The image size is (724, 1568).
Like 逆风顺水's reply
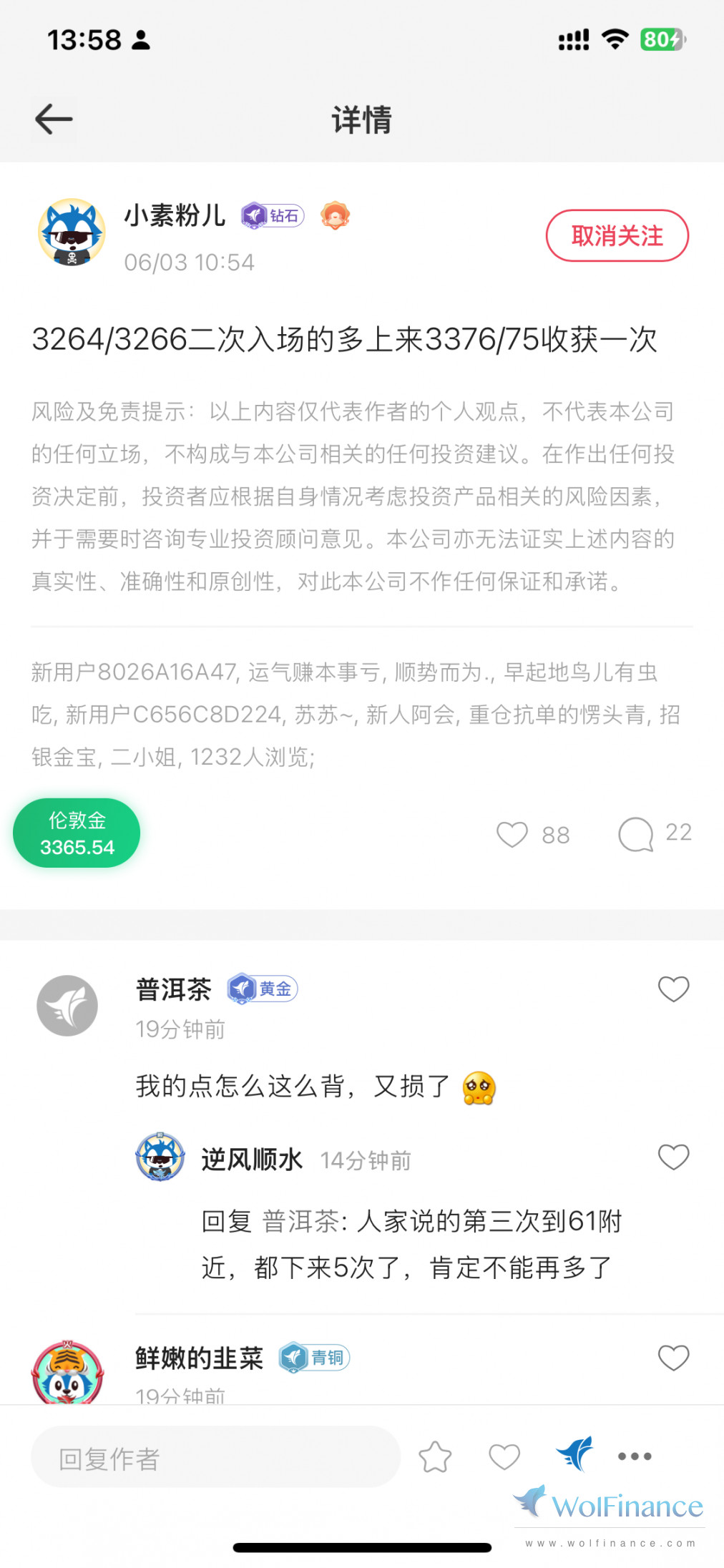point(673,1157)
